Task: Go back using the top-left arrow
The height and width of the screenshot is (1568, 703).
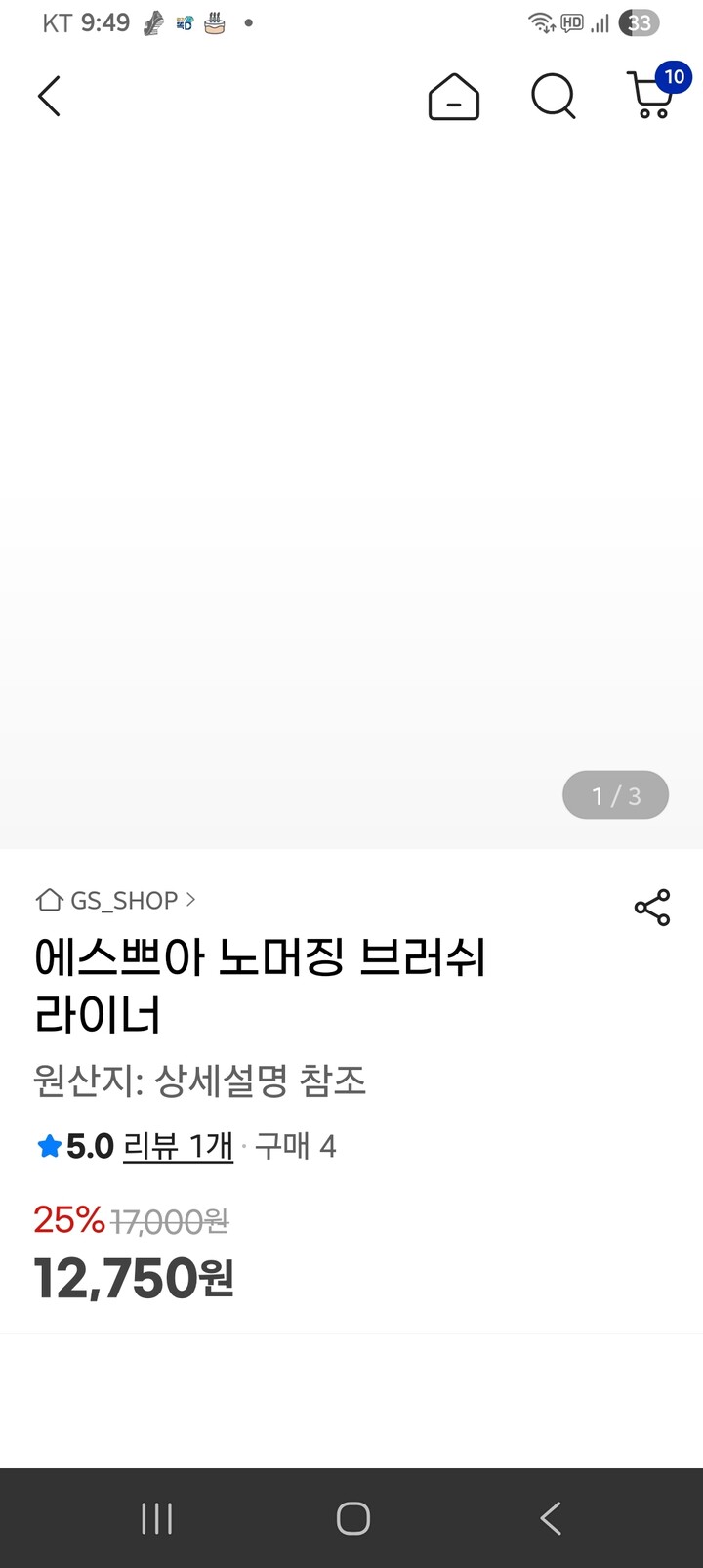Action: pyautogui.click(x=49, y=96)
